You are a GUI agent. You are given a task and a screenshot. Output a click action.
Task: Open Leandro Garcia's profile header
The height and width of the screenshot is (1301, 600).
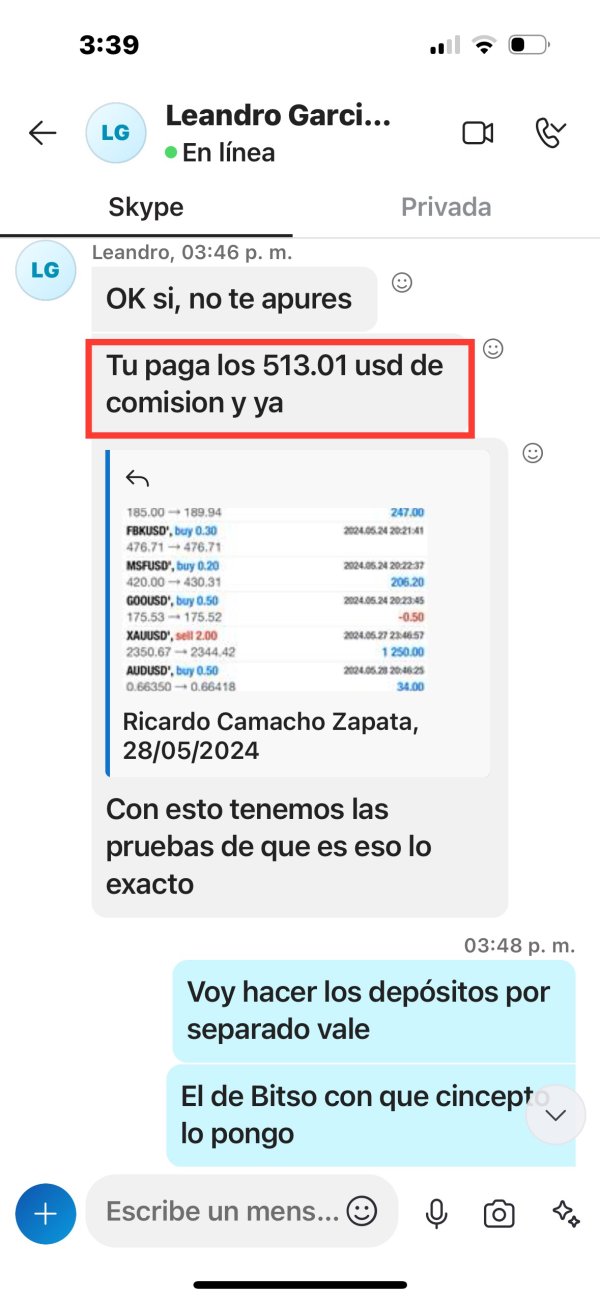pos(278,133)
